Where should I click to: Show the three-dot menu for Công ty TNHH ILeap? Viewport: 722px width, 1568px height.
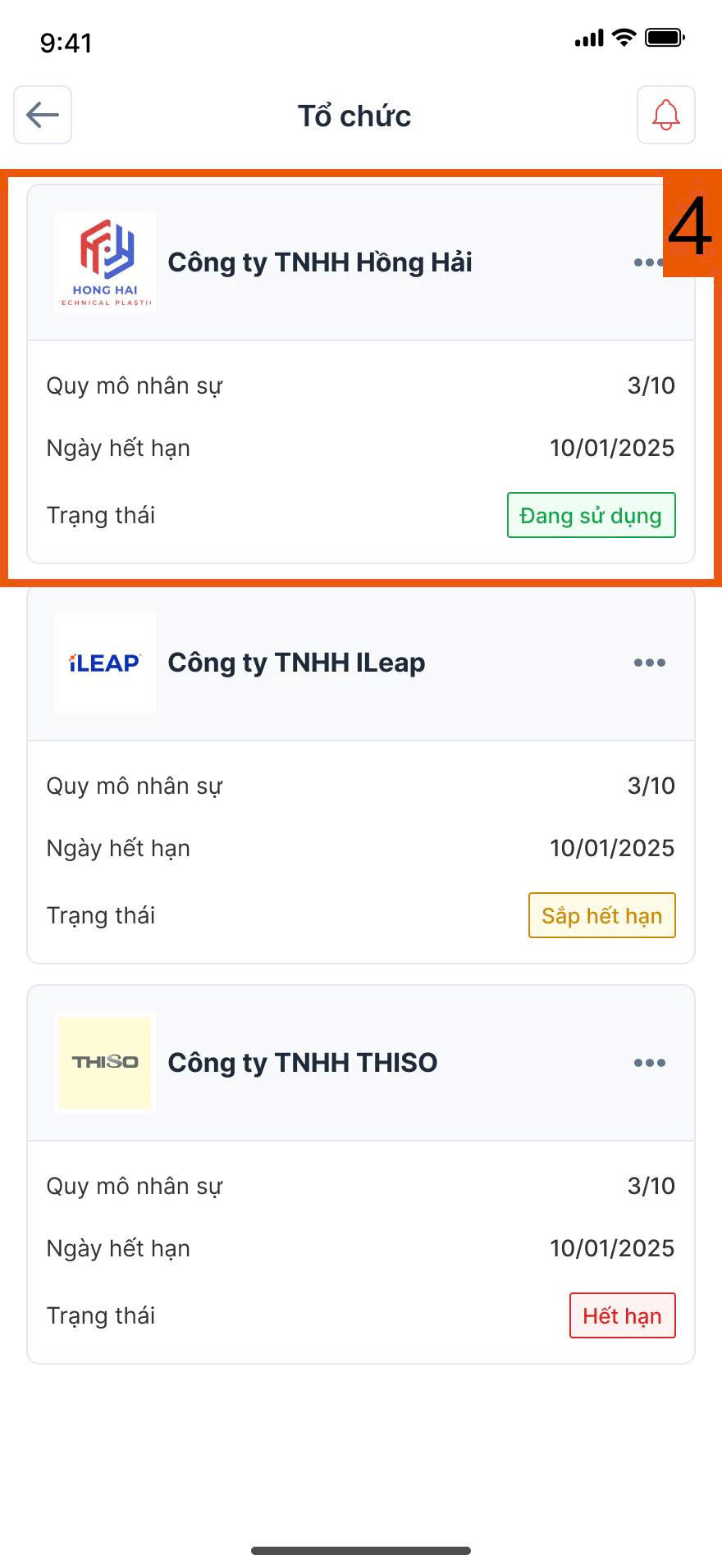point(649,663)
